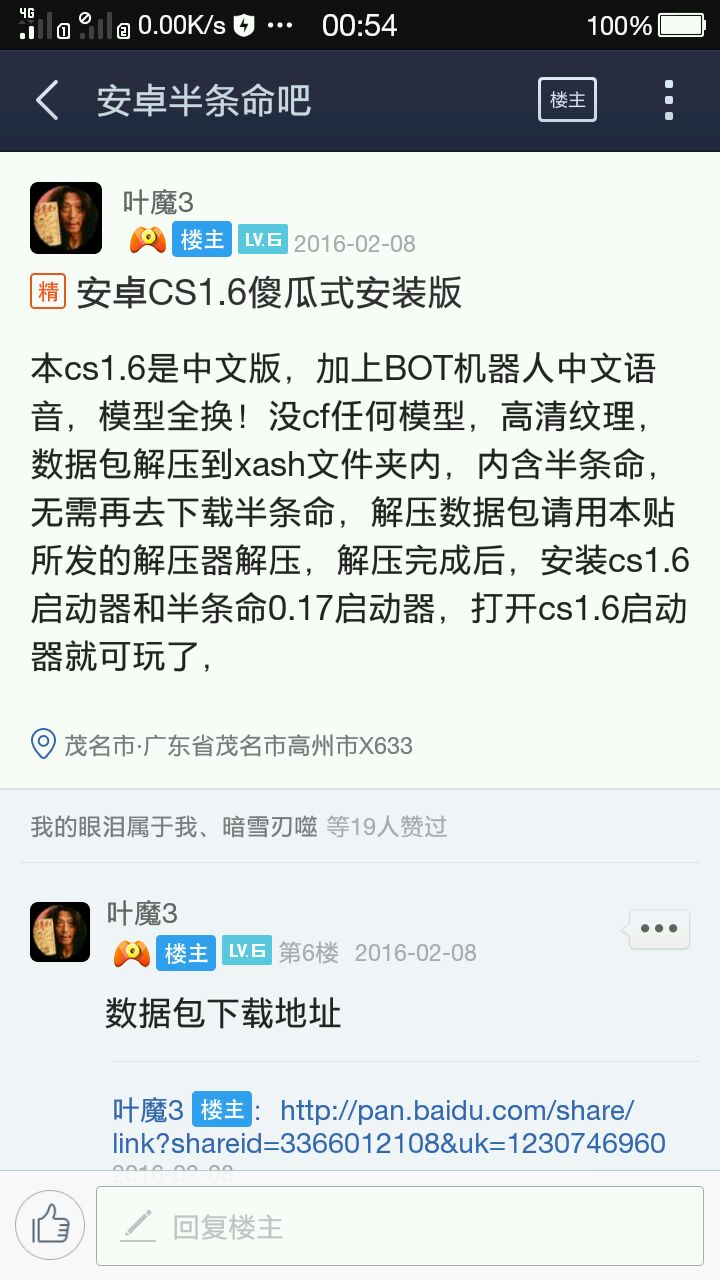
Task: Like the post with the thumbs-up button
Action: [50, 1225]
